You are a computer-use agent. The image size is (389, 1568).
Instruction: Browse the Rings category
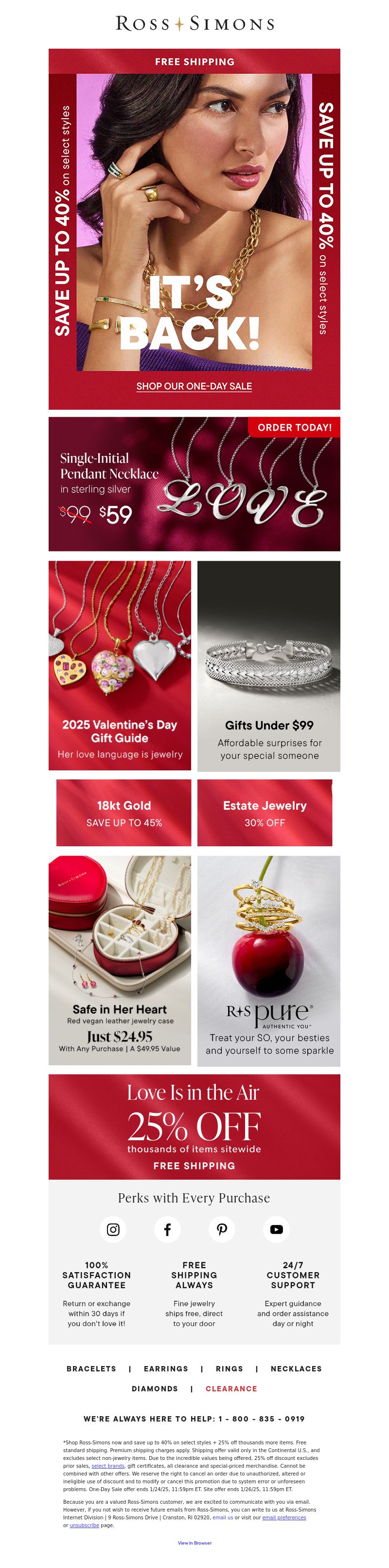point(229,1368)
